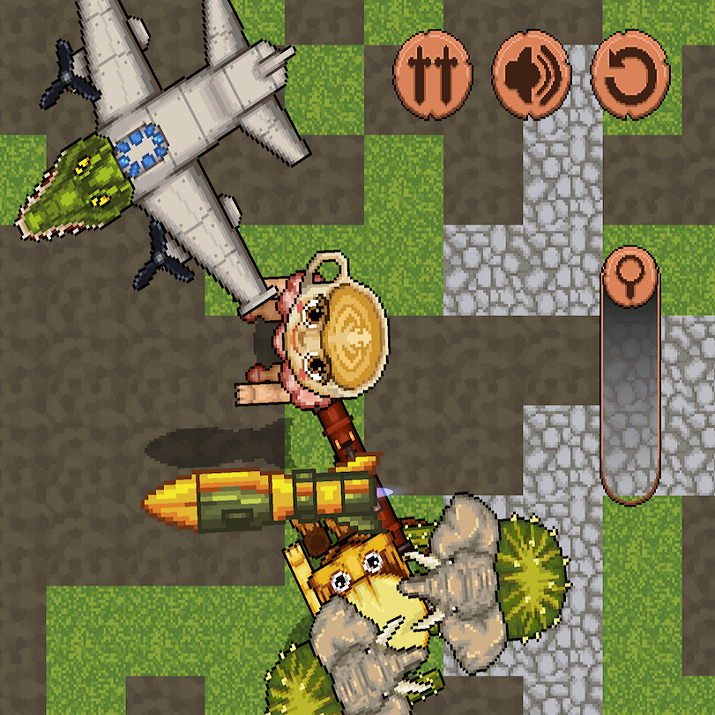Mute the game sound
The width and height of the screenshot is (715, 715).
click(x=531, y=72)
